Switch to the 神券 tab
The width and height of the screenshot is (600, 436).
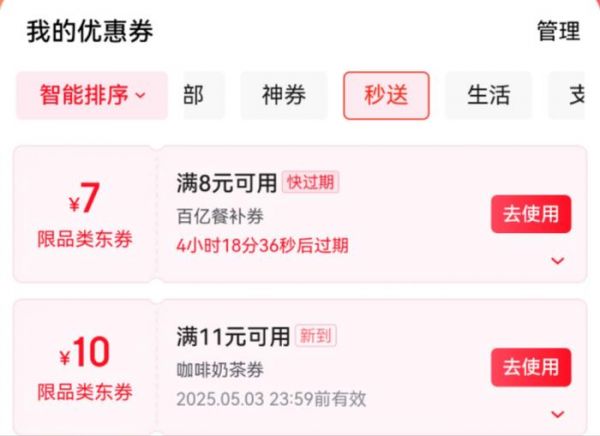tap(283, 96)
